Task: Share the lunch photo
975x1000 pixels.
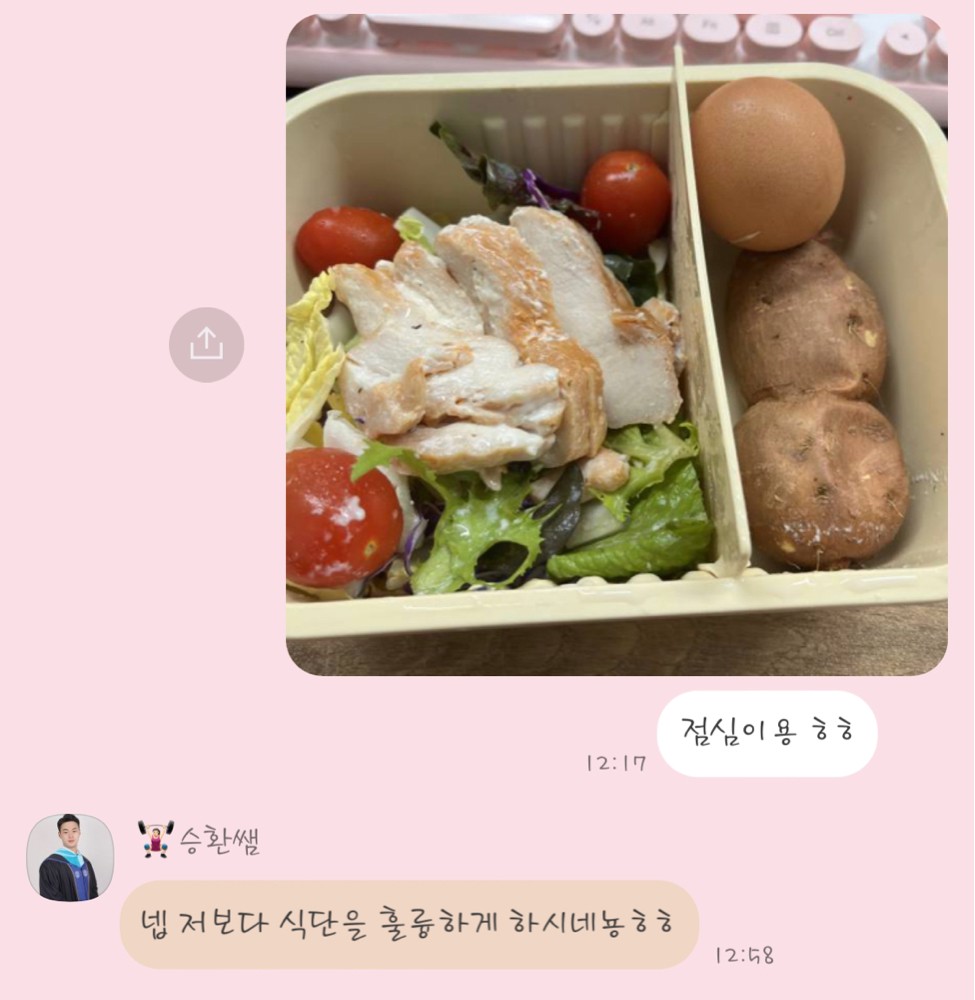Action: pos(206,345)
